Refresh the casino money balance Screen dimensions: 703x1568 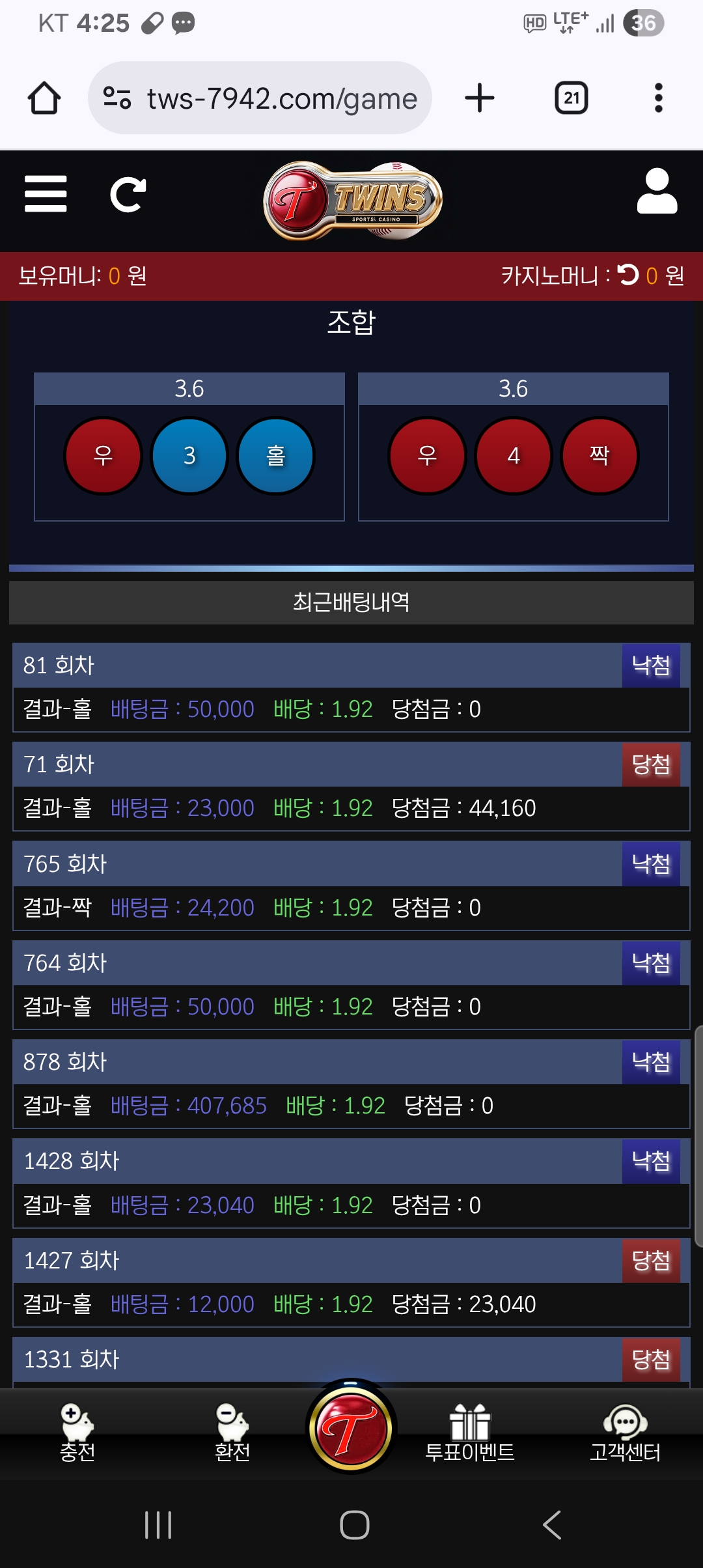pyautogui.click(x=628, y=275)
